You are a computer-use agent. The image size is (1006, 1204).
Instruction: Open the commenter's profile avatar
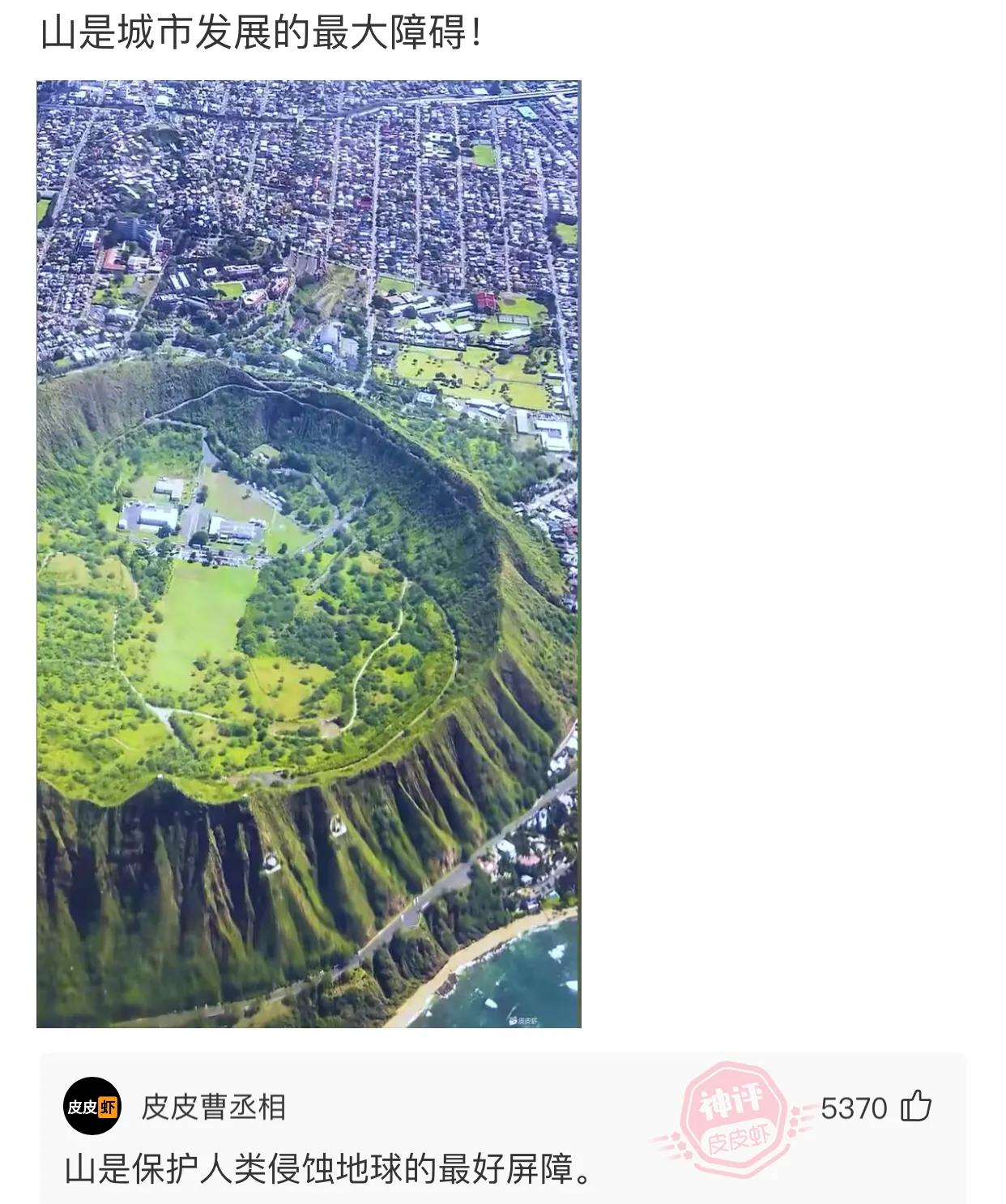pos(91,1105)
